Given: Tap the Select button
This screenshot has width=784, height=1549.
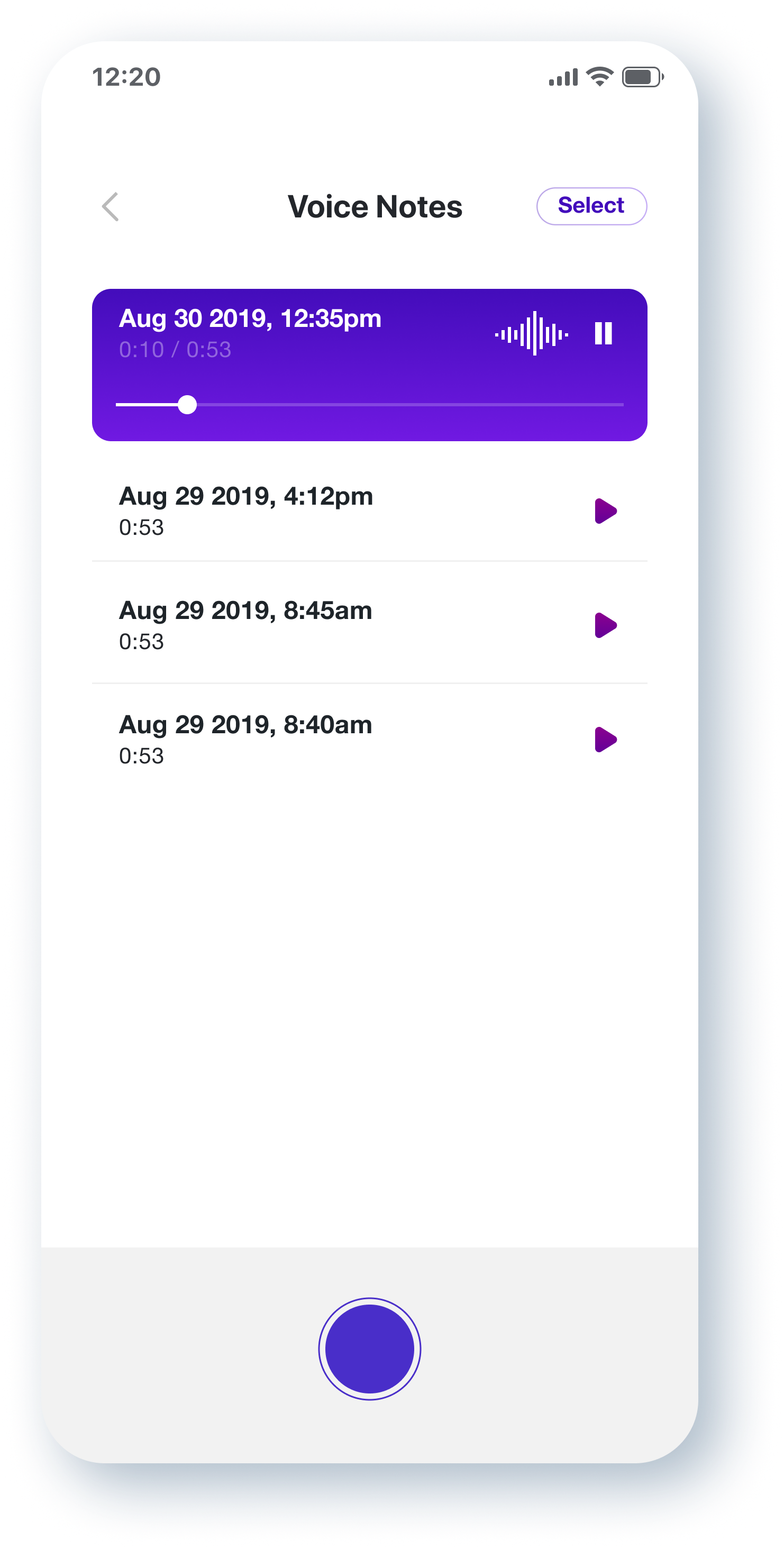Looking at the screenshot, I should (591, 206).
